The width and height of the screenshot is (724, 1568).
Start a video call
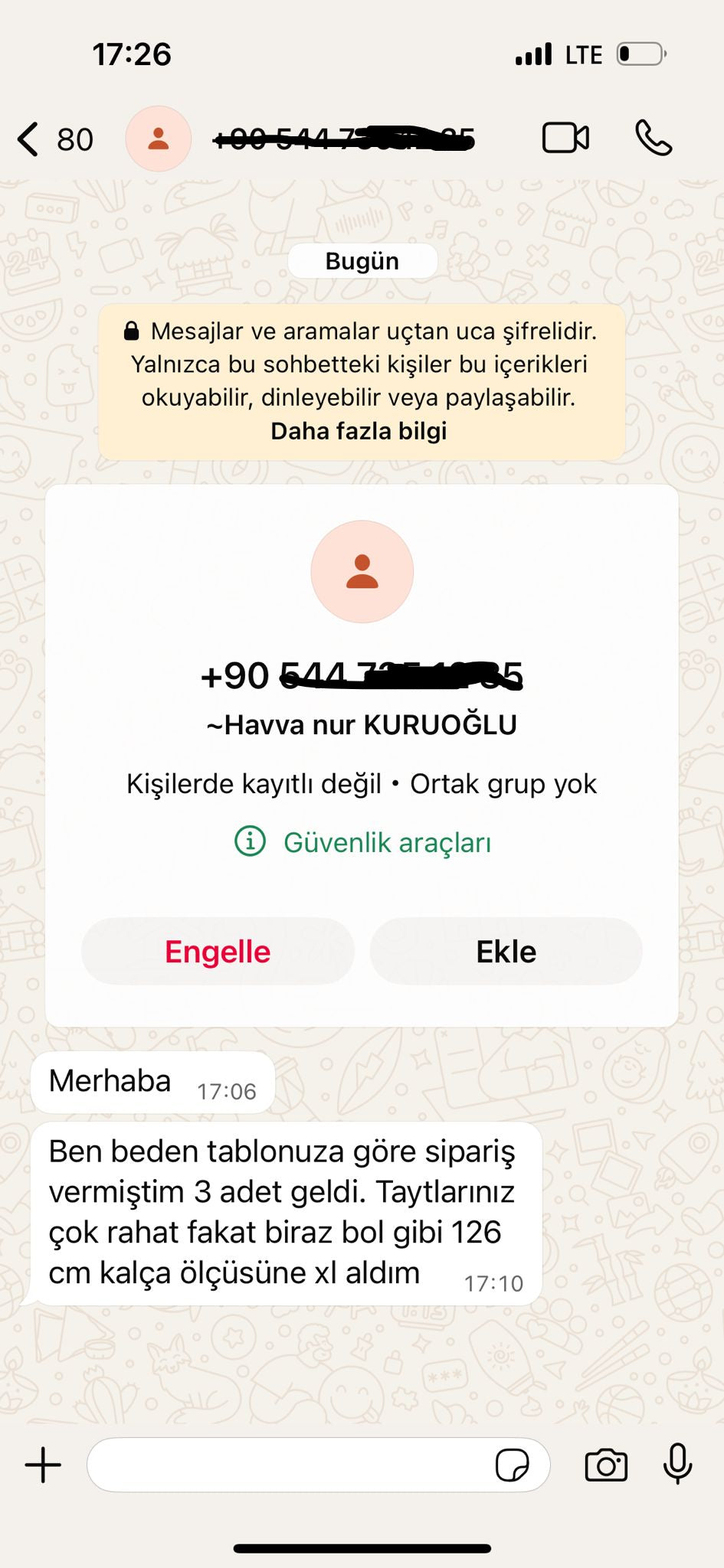[x=565, y=139]
